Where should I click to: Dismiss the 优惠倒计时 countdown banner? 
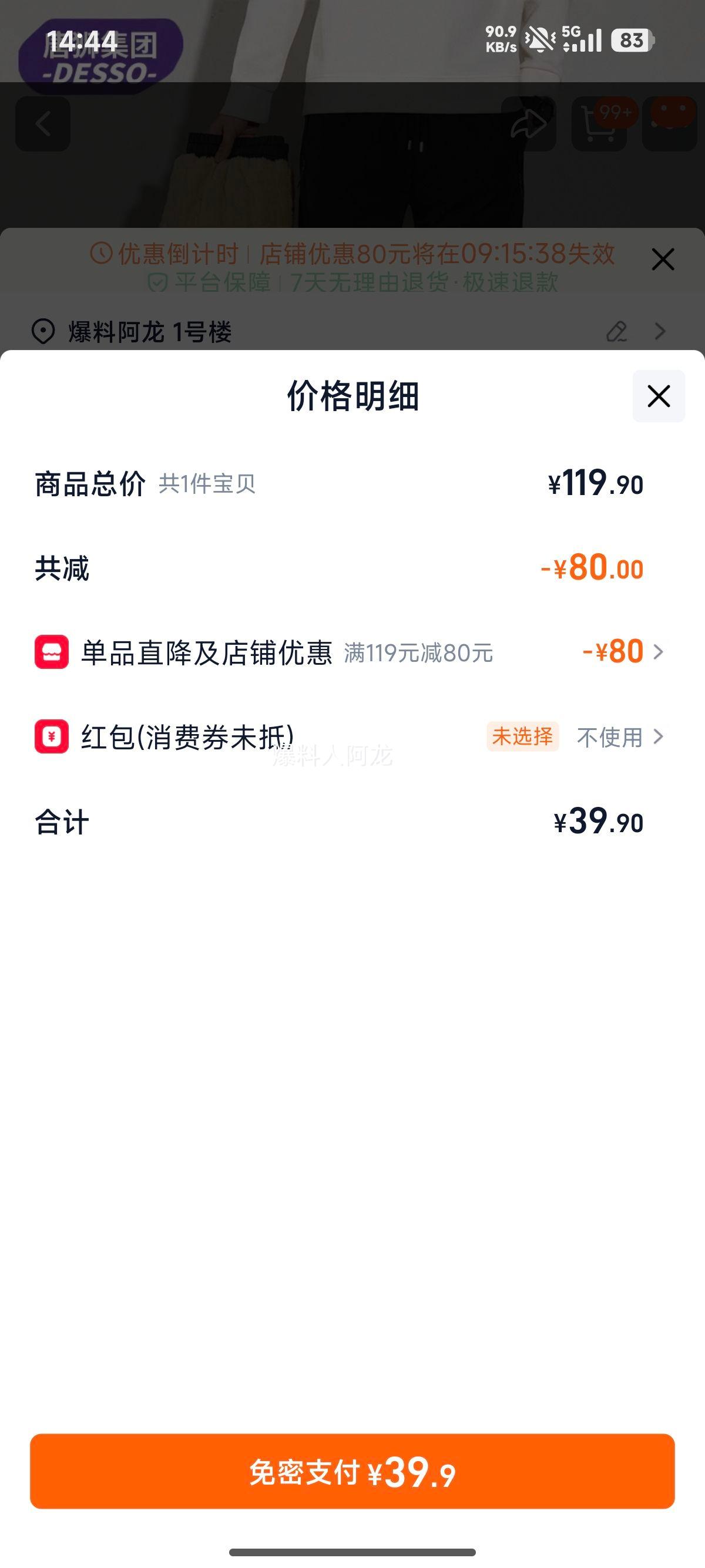pyautogui.click(x=662, y=259)
